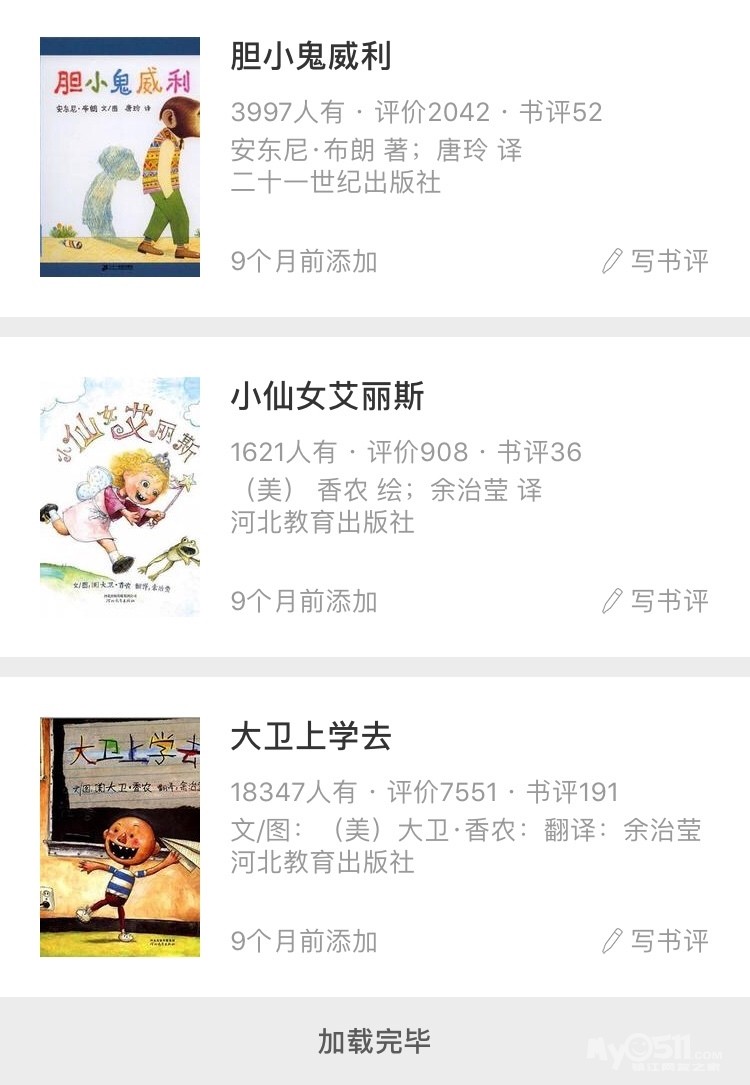Write a review for 胆小鬼威利
This screenshot has width=750, height=1085.
pos(656,261)
